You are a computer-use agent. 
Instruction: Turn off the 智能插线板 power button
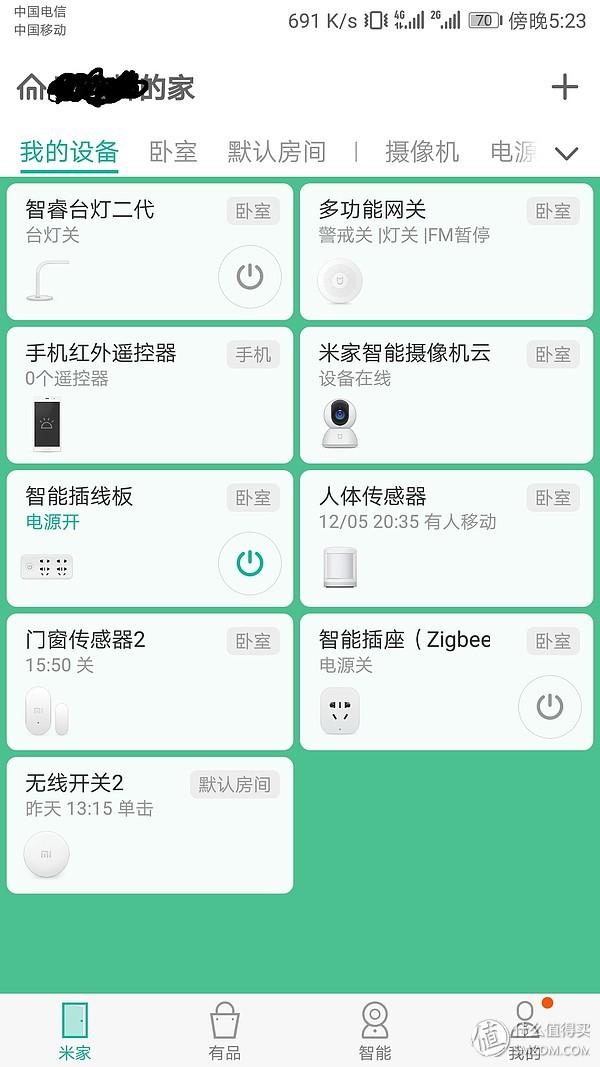[x=250, y=563]
